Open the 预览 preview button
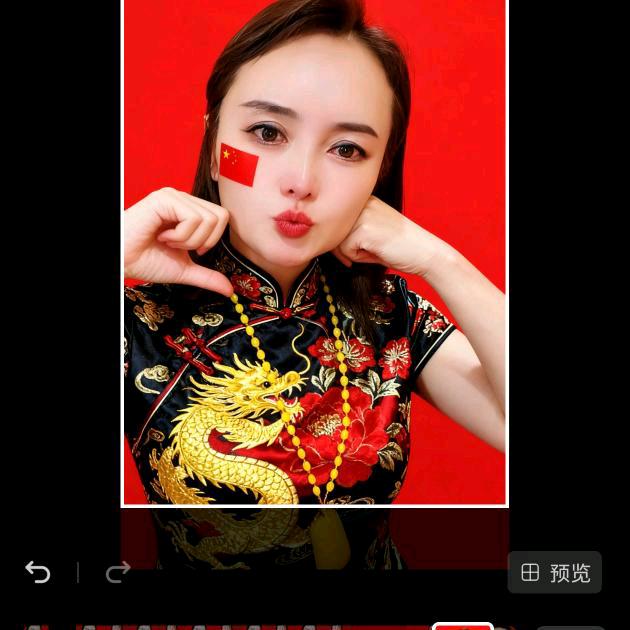 point(555,572)
